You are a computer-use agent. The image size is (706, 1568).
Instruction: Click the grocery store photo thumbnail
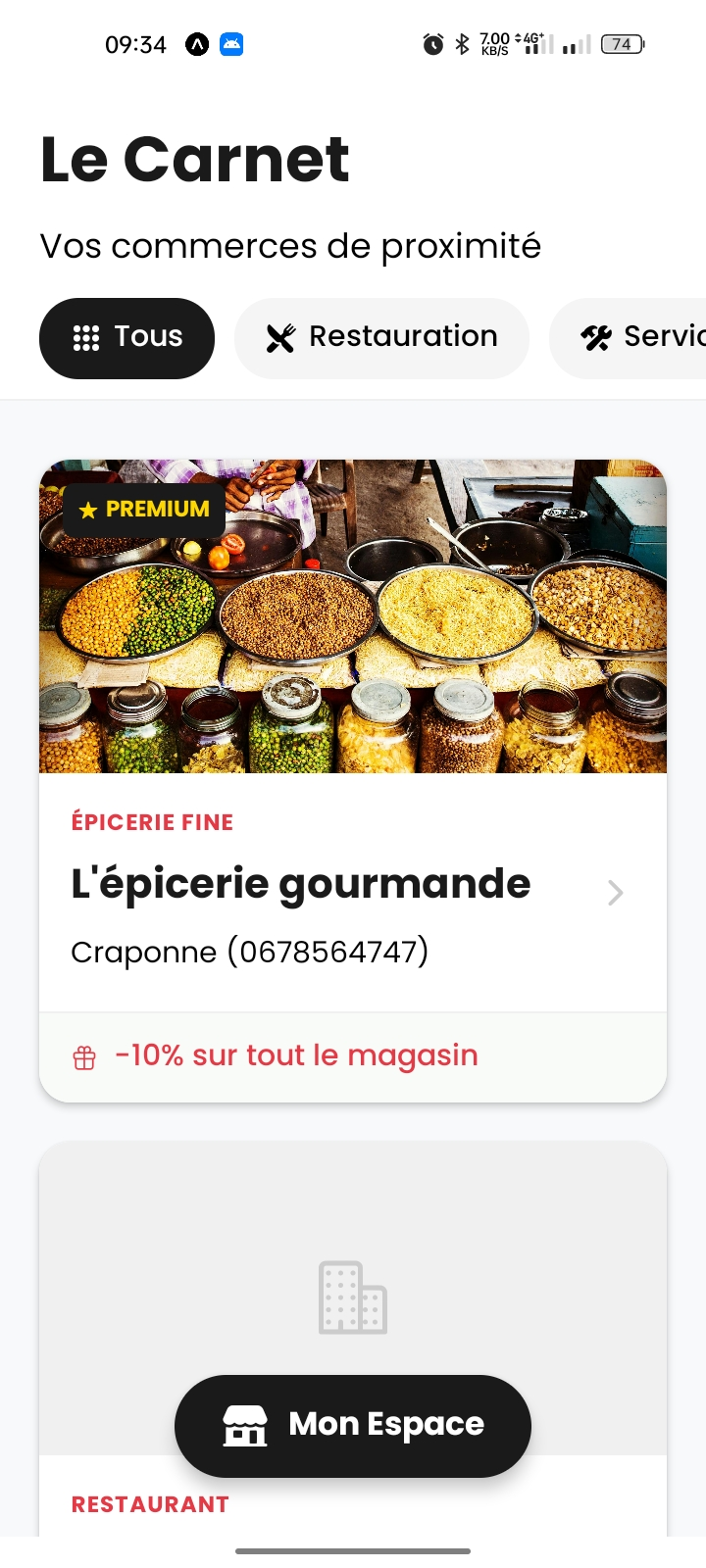[x=353, y=615]
